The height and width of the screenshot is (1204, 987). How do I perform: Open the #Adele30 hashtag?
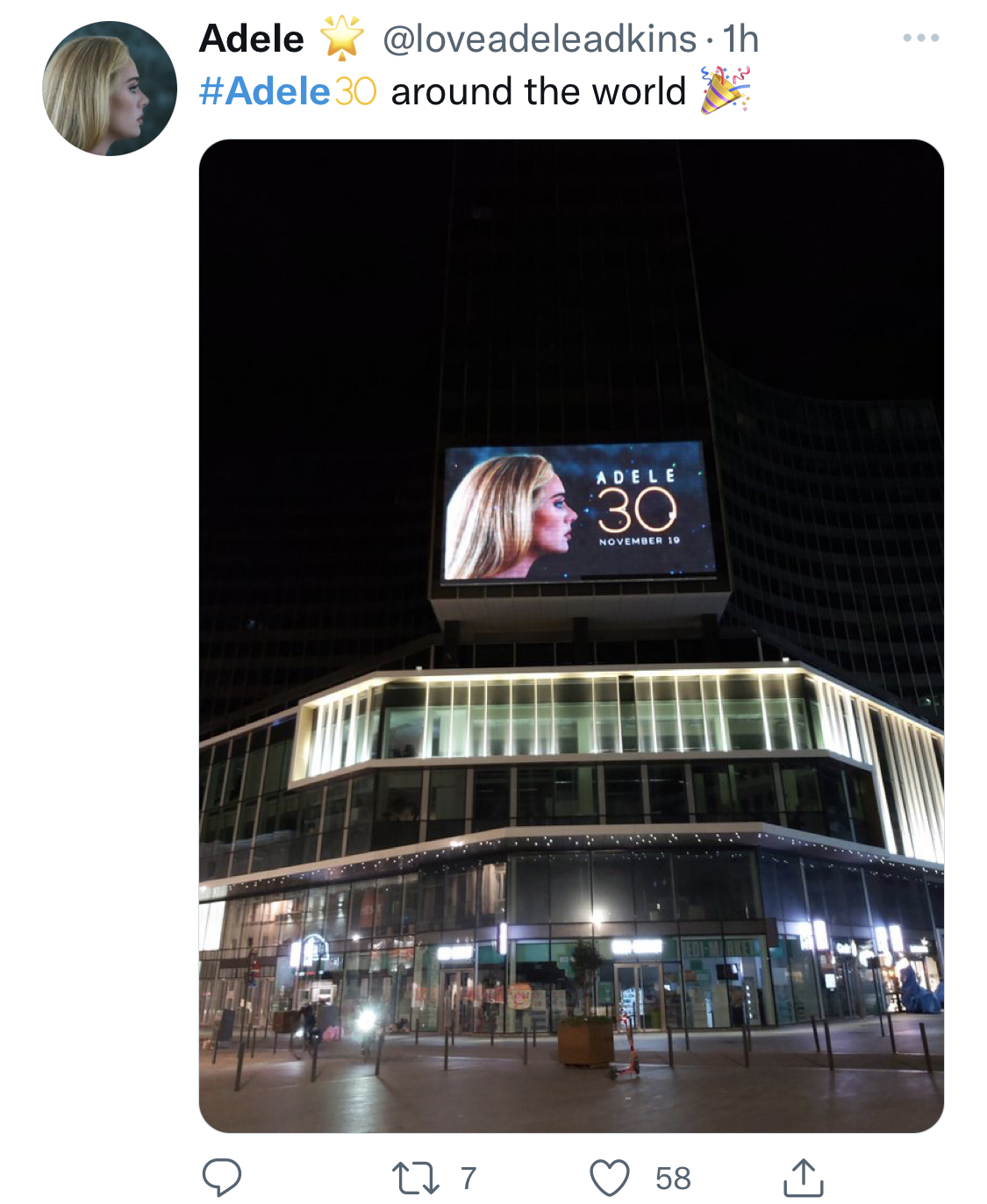pyautogui.click(x=287, y=91)
